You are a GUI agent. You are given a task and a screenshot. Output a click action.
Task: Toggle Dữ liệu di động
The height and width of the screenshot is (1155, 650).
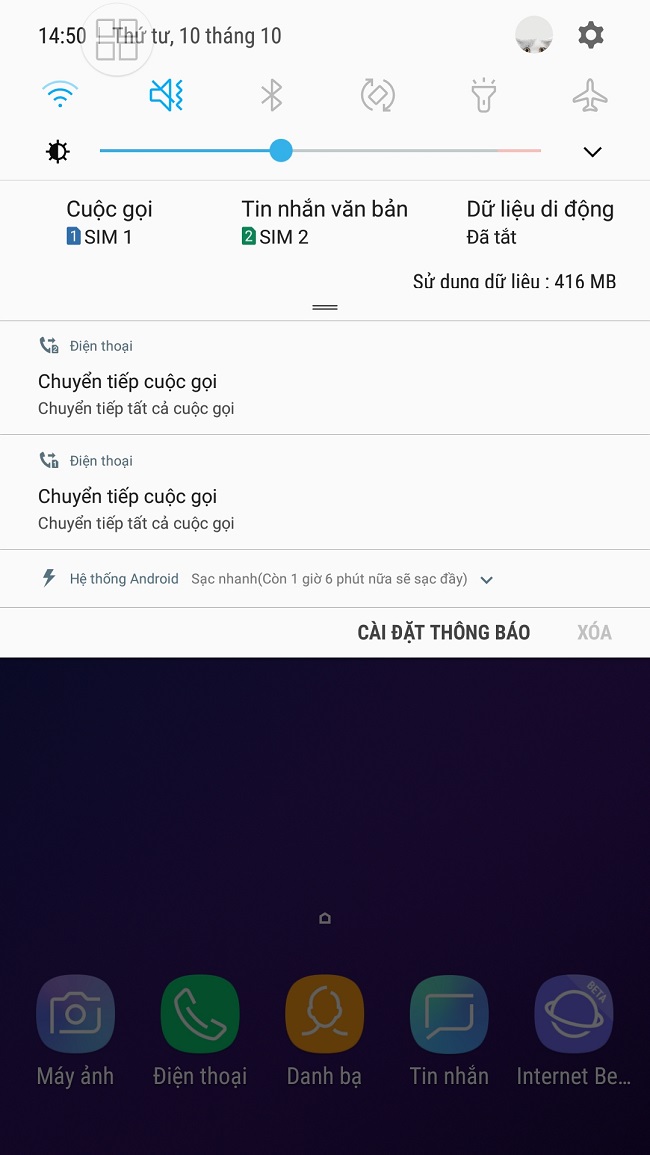(540, 222)
